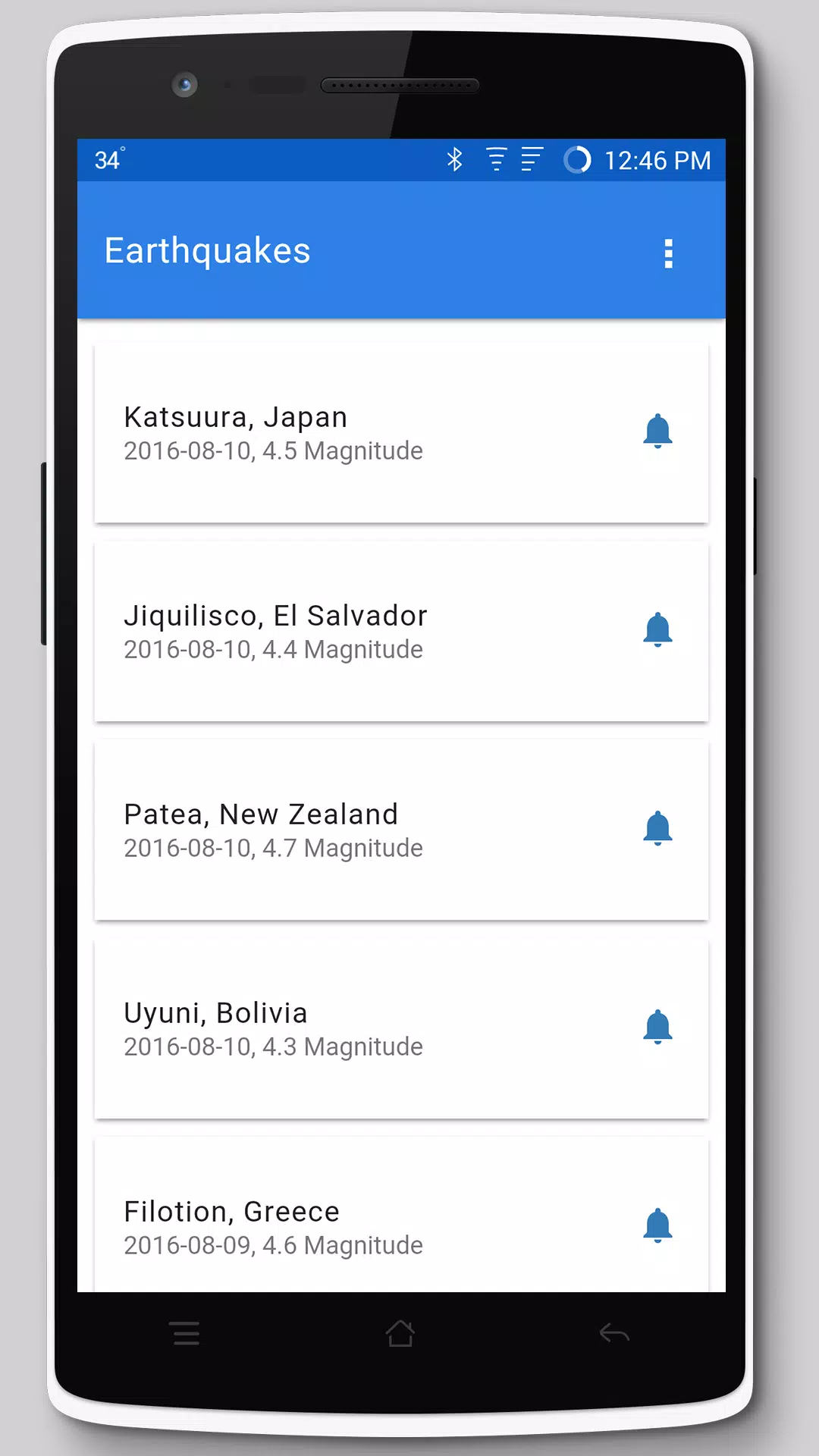Click the Bluetooth status bar icon
Screen dimensions: 819x1456
click(x=456, y=159)
